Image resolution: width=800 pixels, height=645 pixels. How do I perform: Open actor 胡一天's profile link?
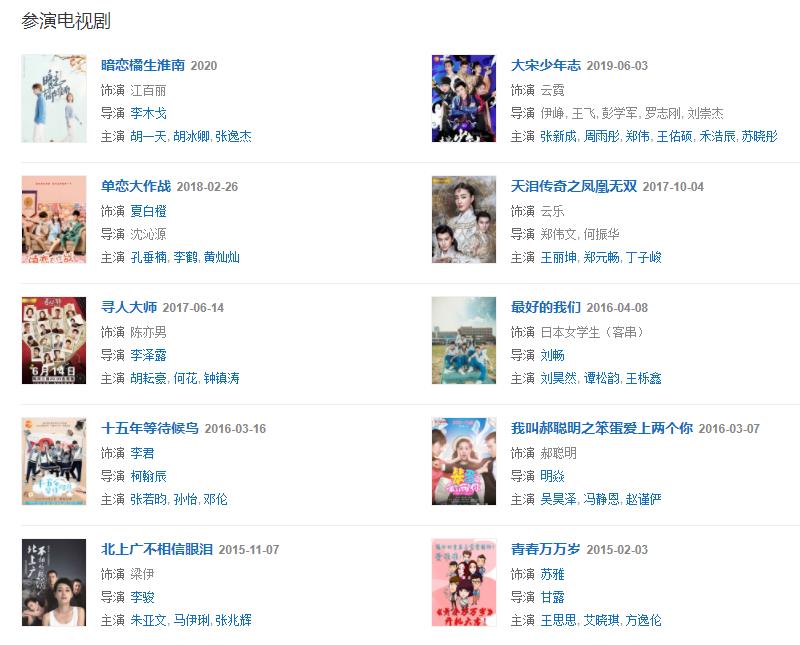pyautogui.click(x=148, y=137)
